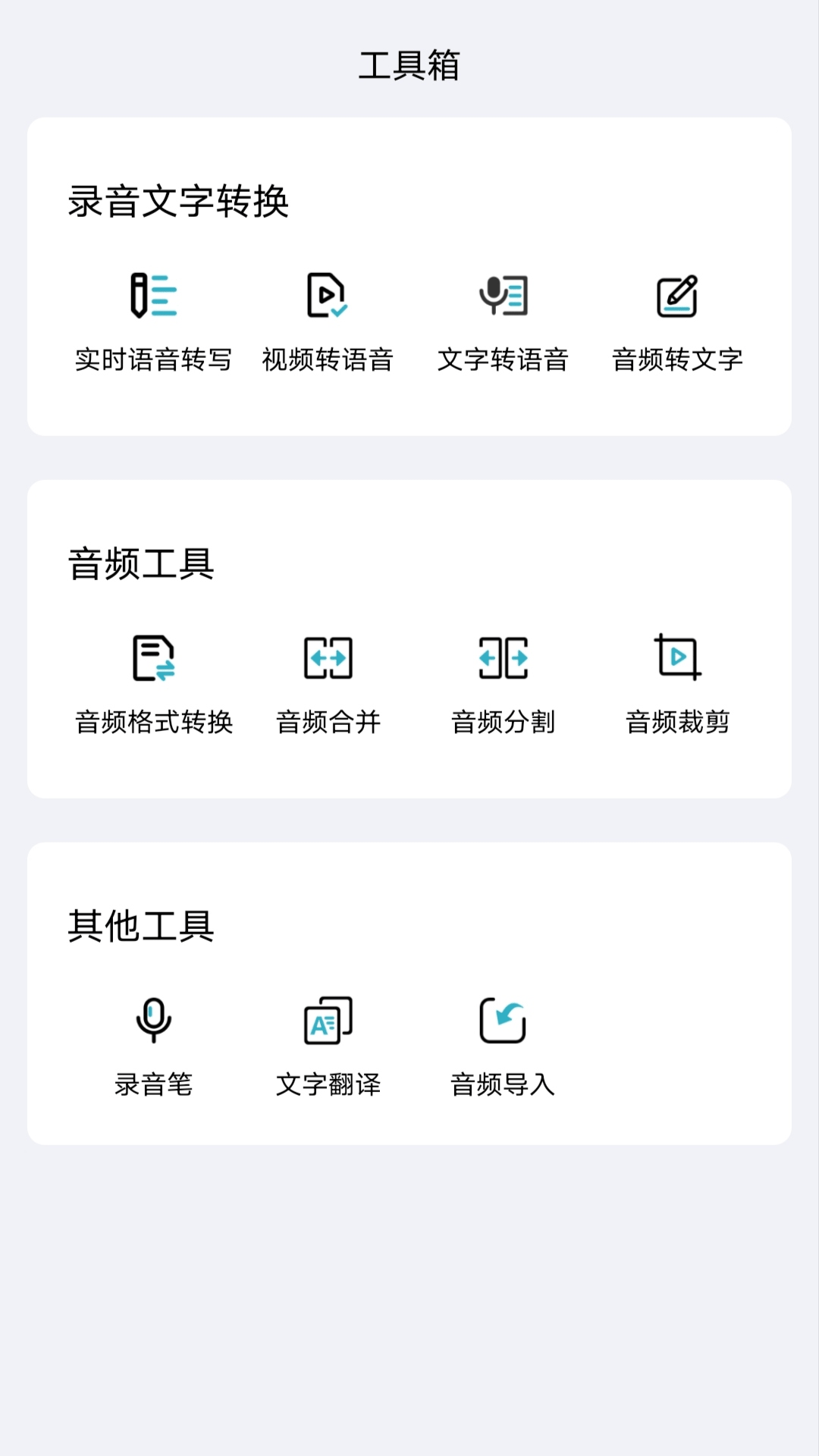The image size is (819, 1456).
Task: Select the 音频格式转换 icon
Action: tap(154, 659)
